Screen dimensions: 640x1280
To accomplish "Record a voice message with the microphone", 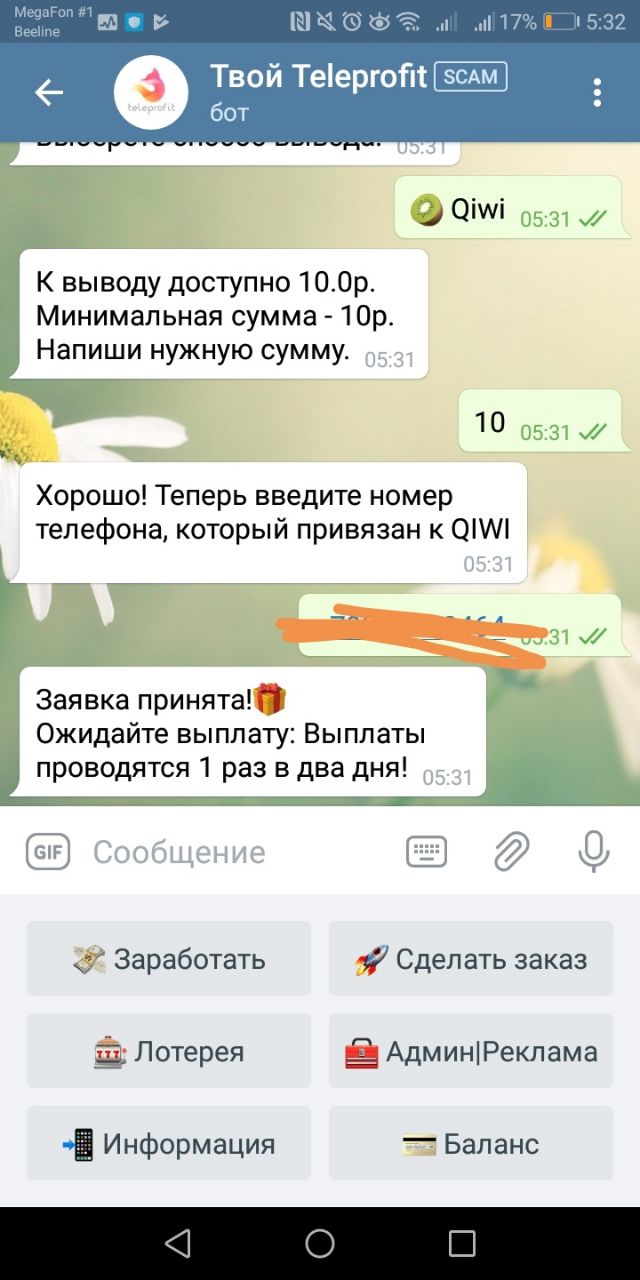I will tap(593, 852).
